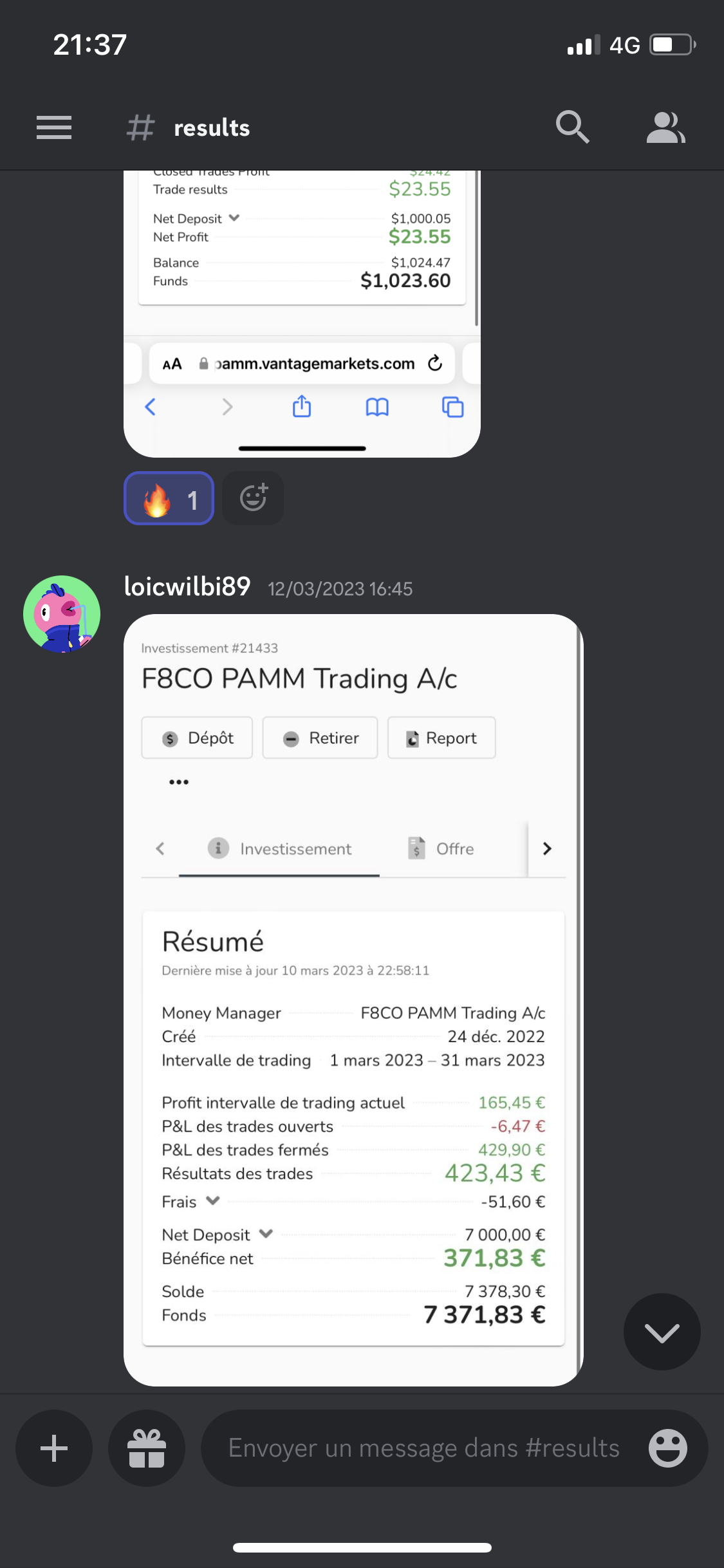Focus the message field for #results
724x1568 pixels.
[x=423, y=1448]
